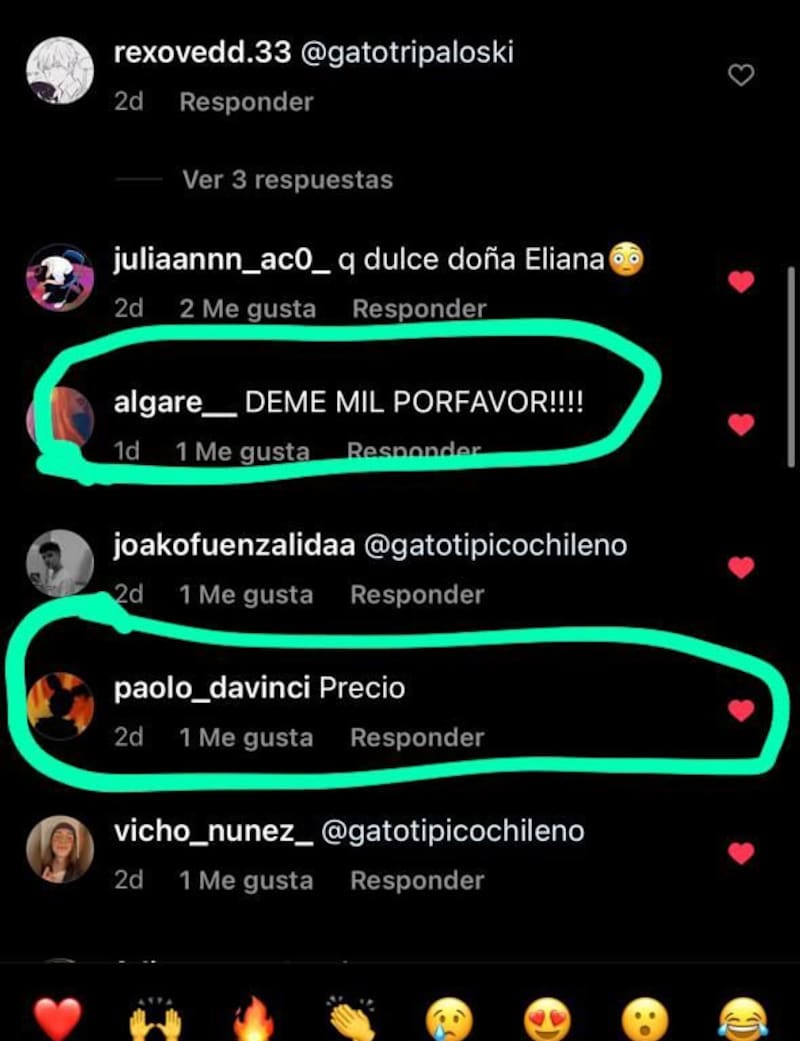Unlike paolo_davinci's comment
800x1041 pixels.
coord(741,711)
